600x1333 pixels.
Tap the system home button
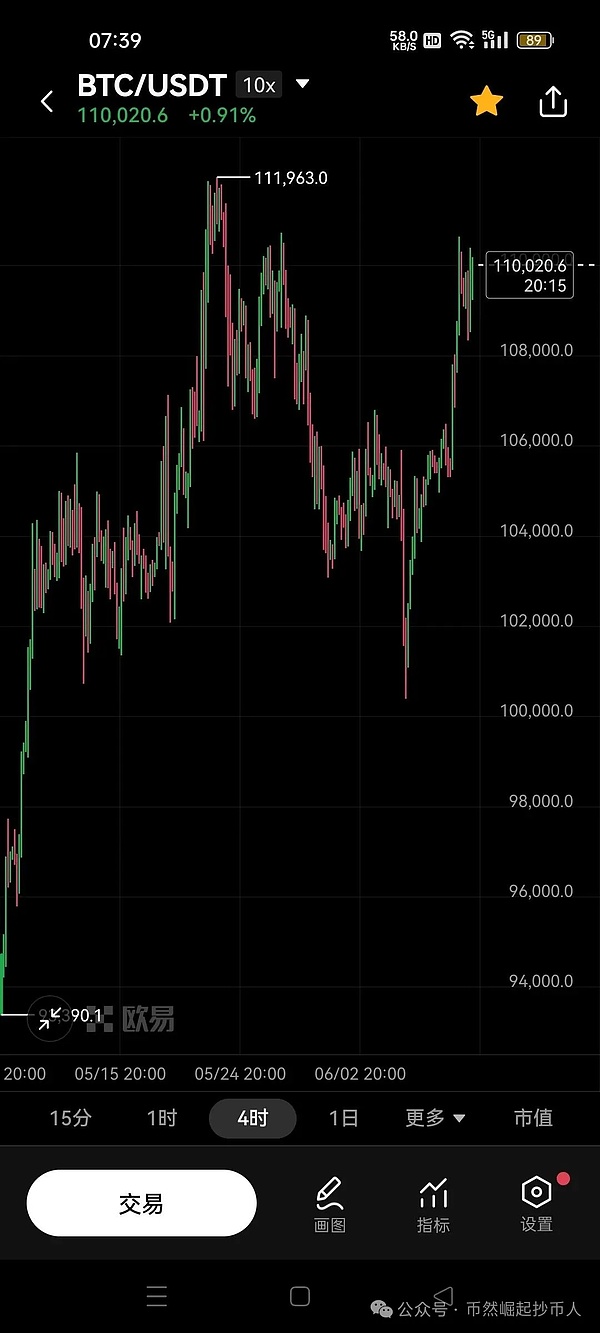[x=300, y=1297]
